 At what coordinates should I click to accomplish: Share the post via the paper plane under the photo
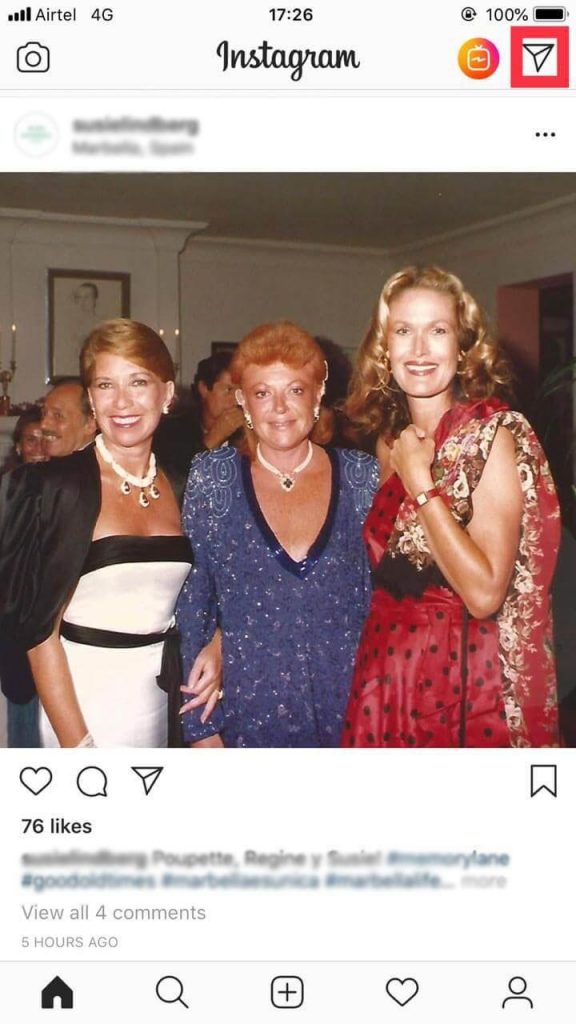(148, 780)
